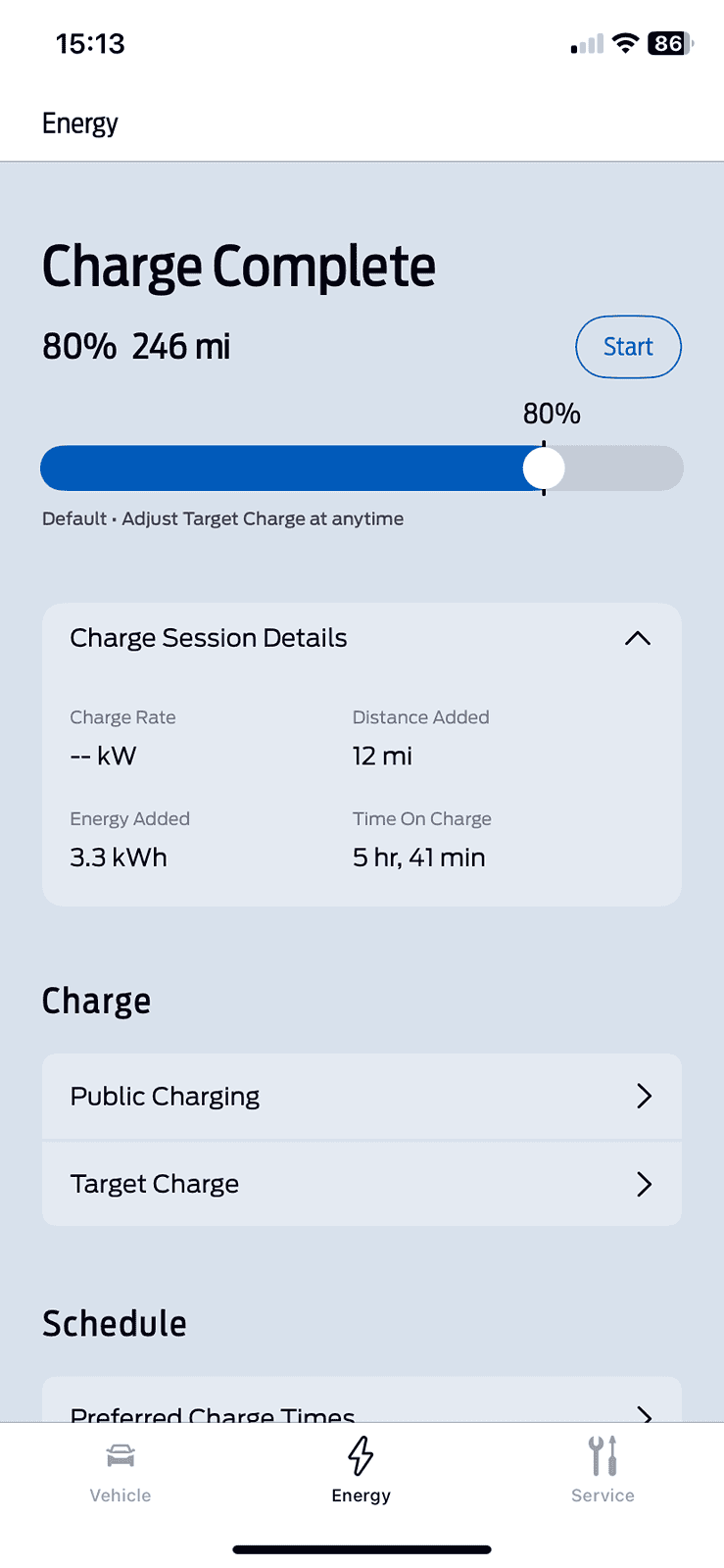The image size is (724, 1568).
Task: Open Target Charge settings
Action: click(x=361, y=1184)
